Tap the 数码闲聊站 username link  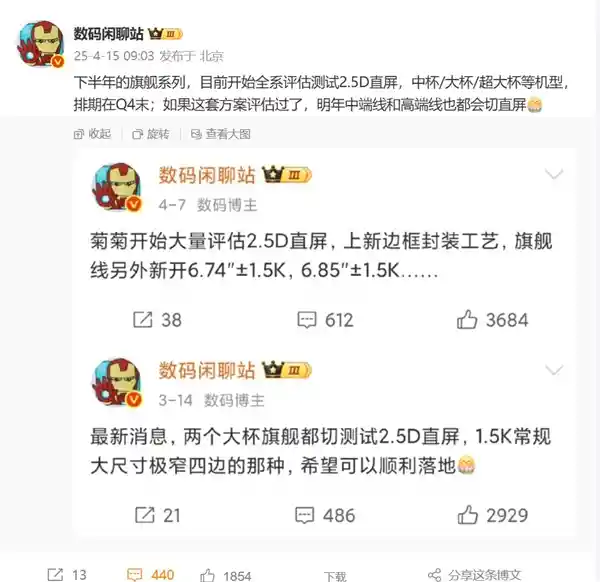tap(108, 33)
